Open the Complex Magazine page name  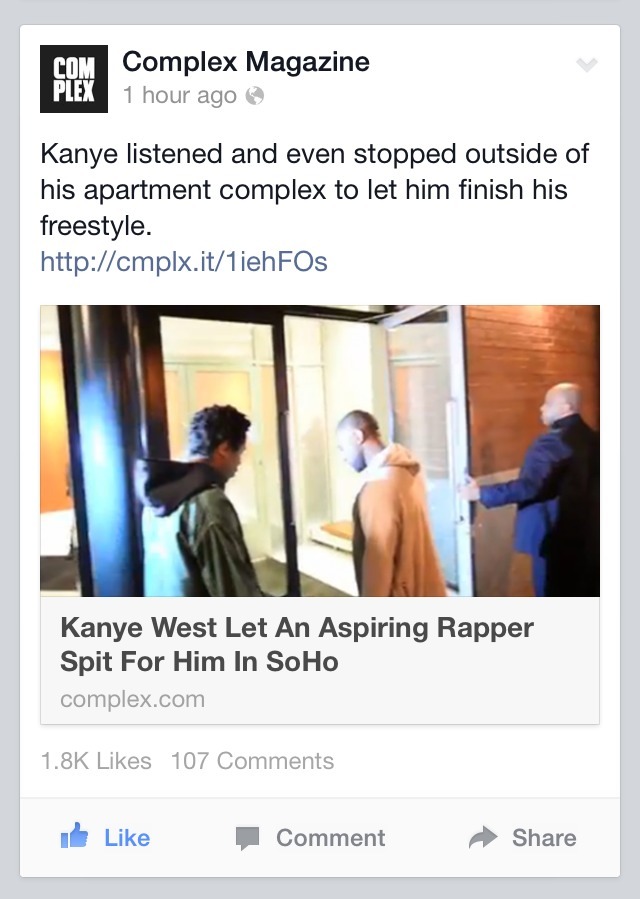246,62
